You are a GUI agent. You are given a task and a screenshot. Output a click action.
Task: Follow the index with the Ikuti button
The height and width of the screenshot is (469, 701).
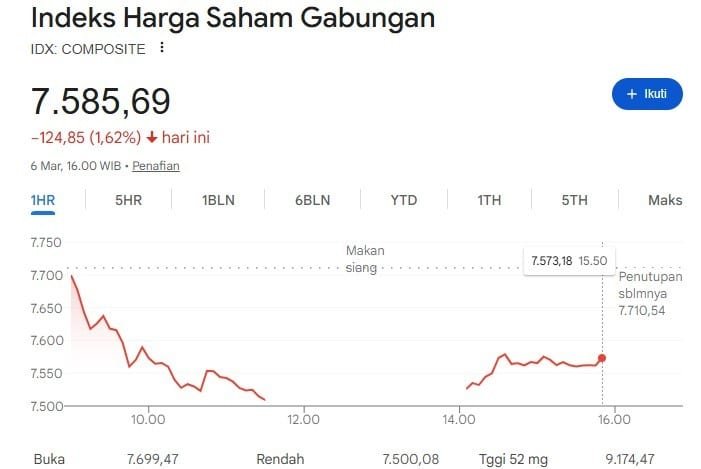647,93
